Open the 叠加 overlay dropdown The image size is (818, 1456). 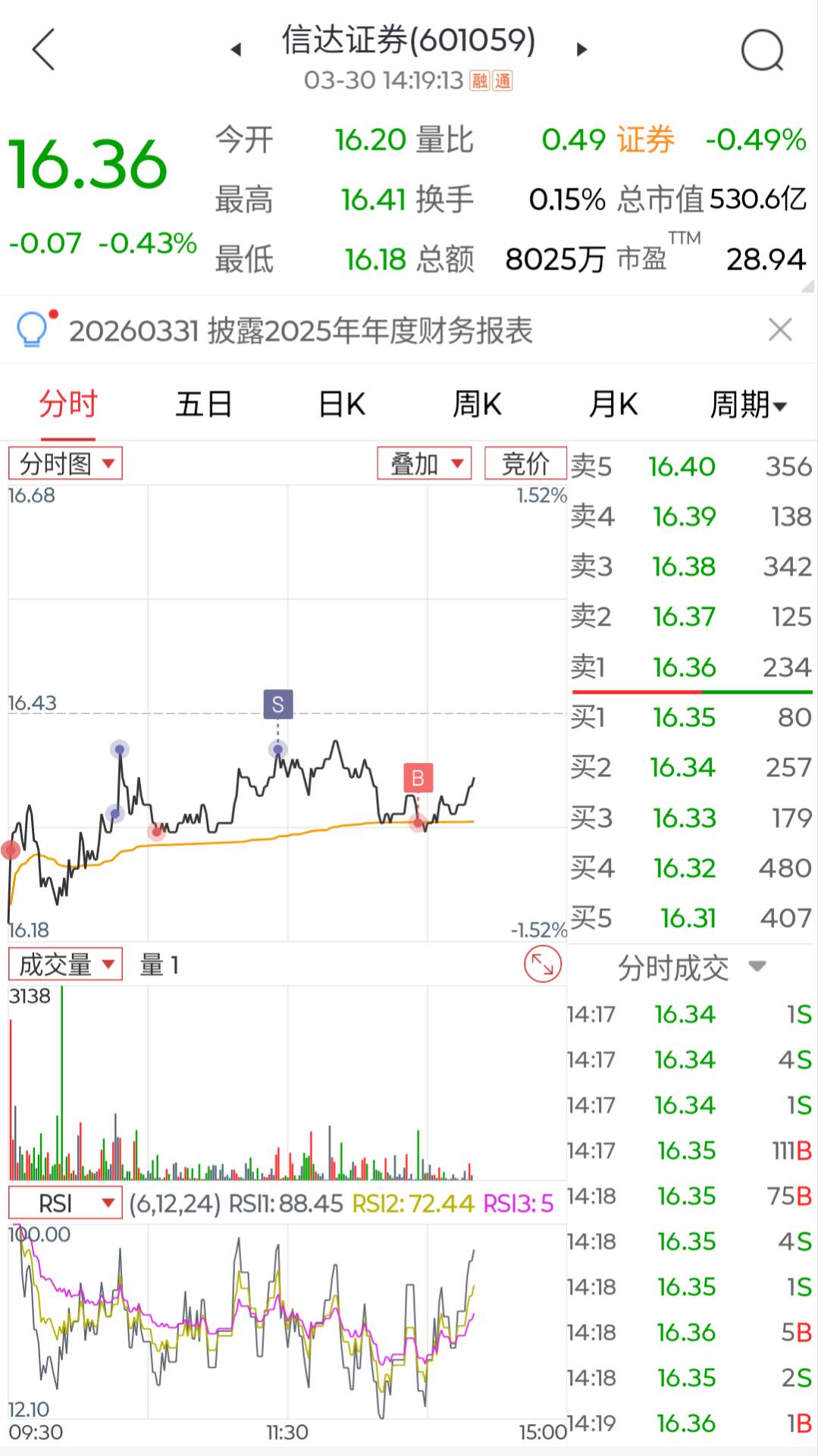[x=425, y=463]
